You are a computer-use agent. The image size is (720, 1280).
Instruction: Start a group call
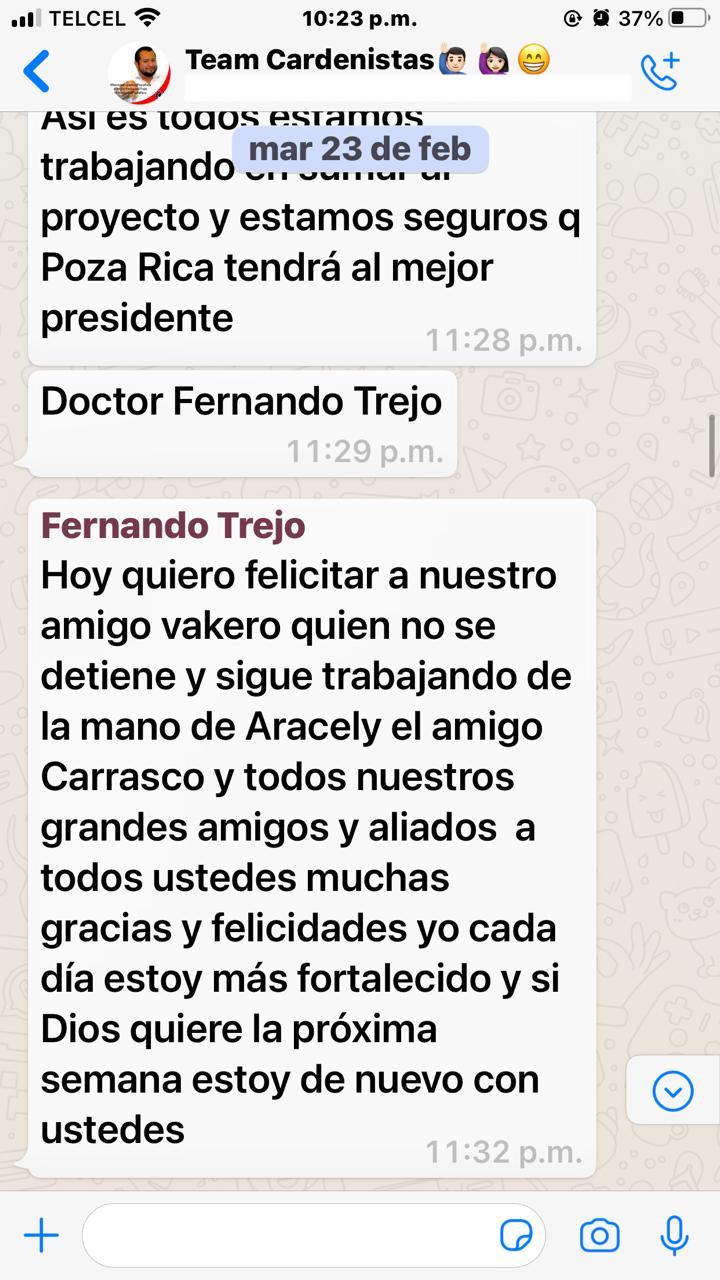(660, 72)
